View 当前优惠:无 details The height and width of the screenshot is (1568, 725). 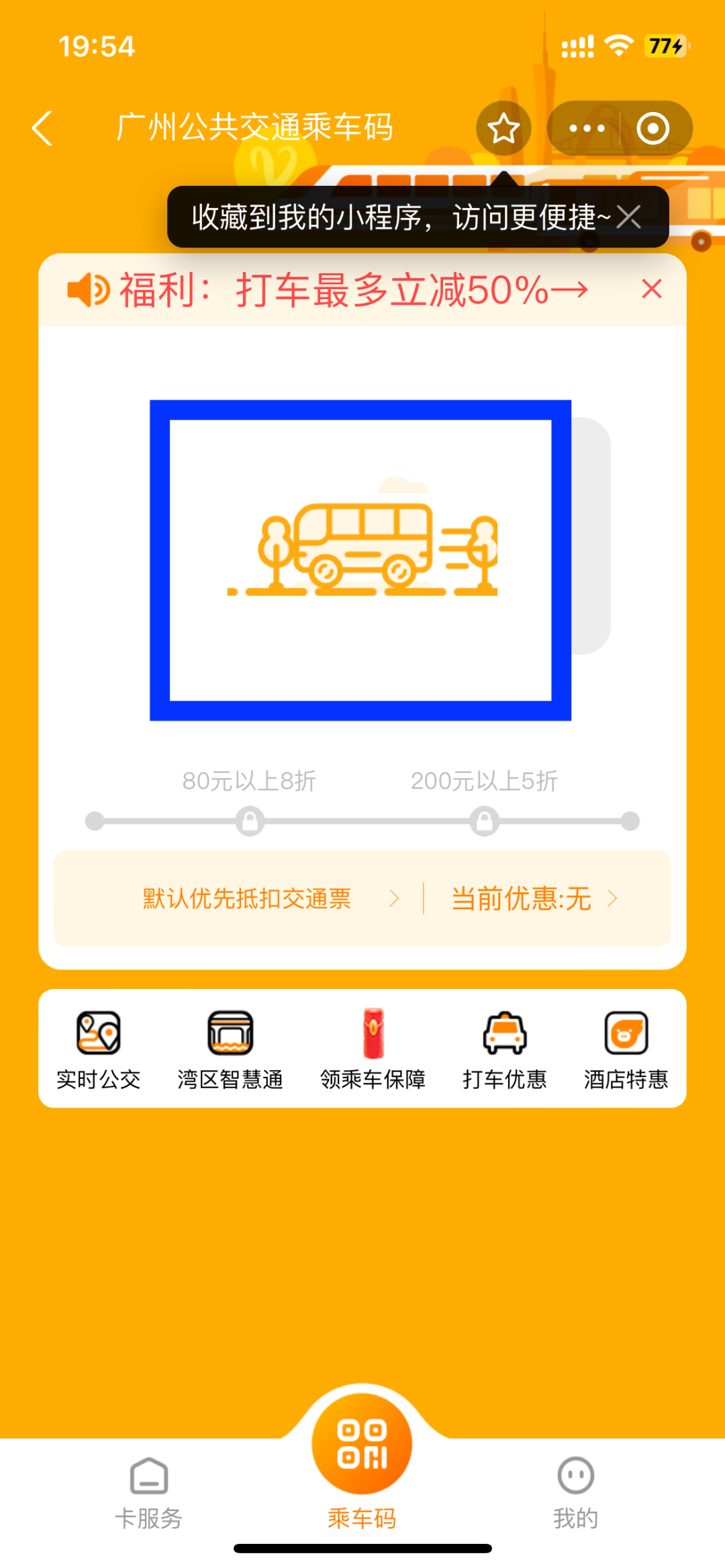(534, 898)
